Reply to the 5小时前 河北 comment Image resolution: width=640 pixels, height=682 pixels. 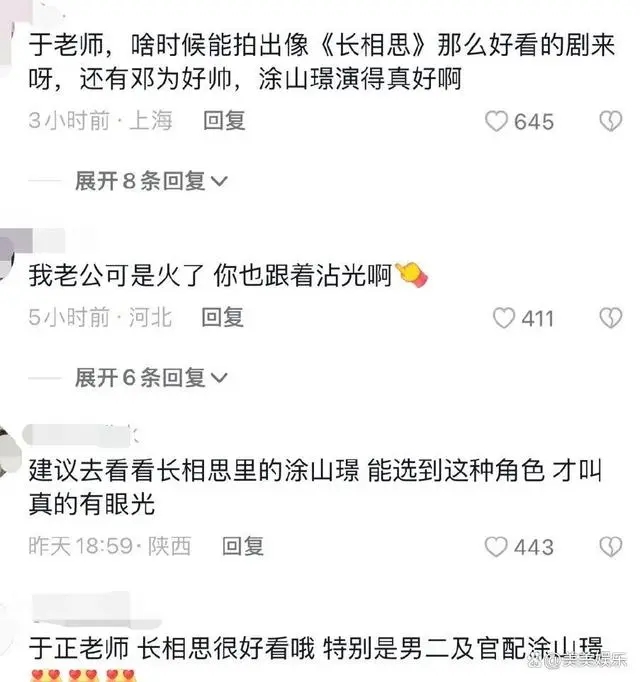tap(223, 318)
